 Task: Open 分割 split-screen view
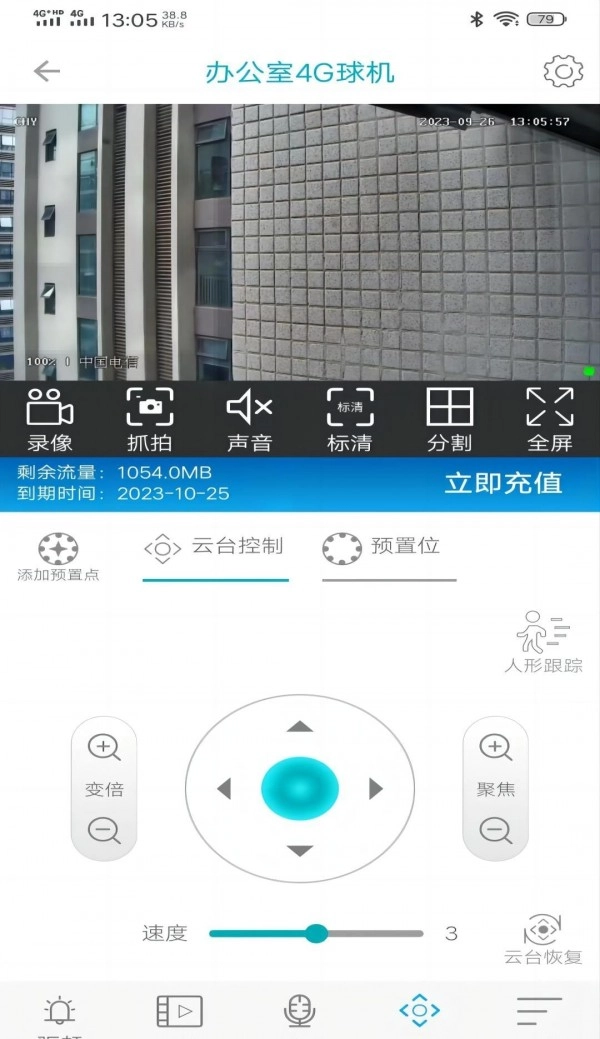point(449,419)
